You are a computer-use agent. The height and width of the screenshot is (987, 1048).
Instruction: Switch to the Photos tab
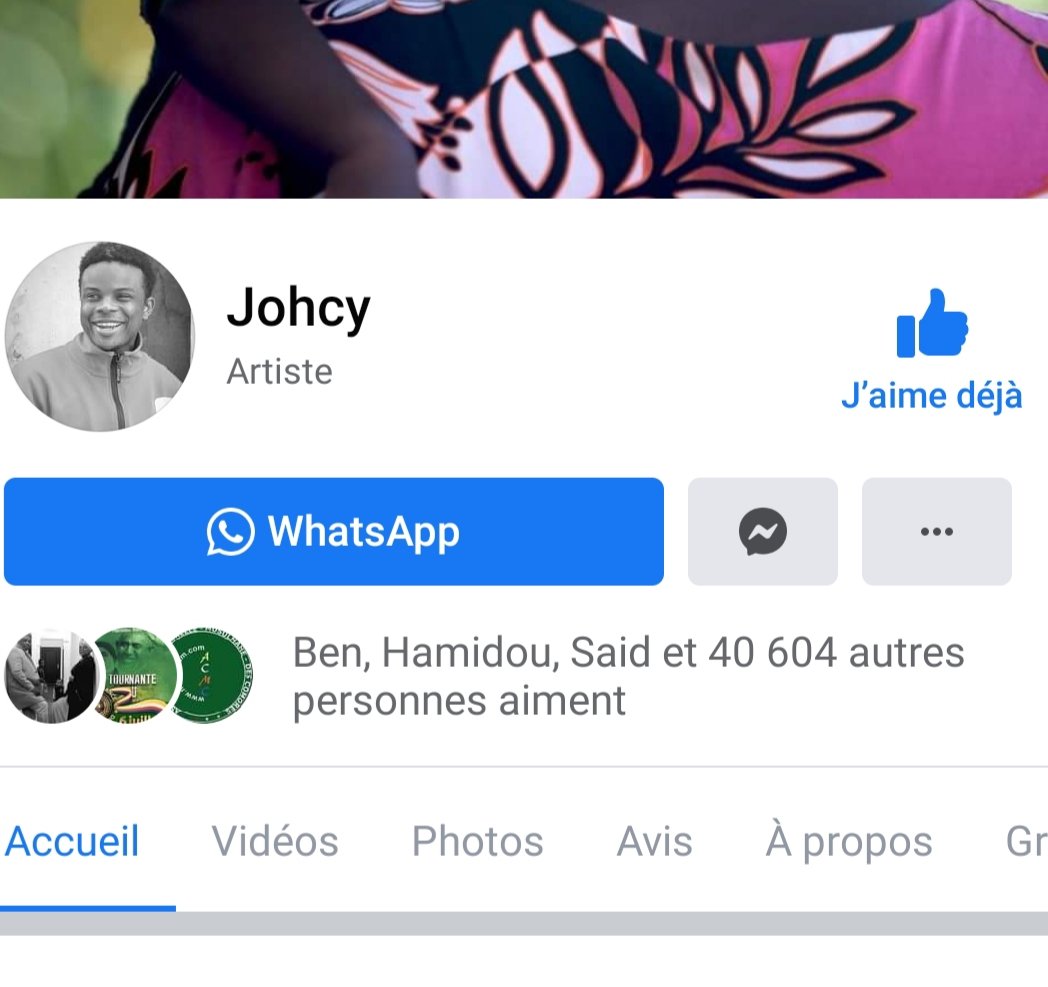click(x=477, y=841)
